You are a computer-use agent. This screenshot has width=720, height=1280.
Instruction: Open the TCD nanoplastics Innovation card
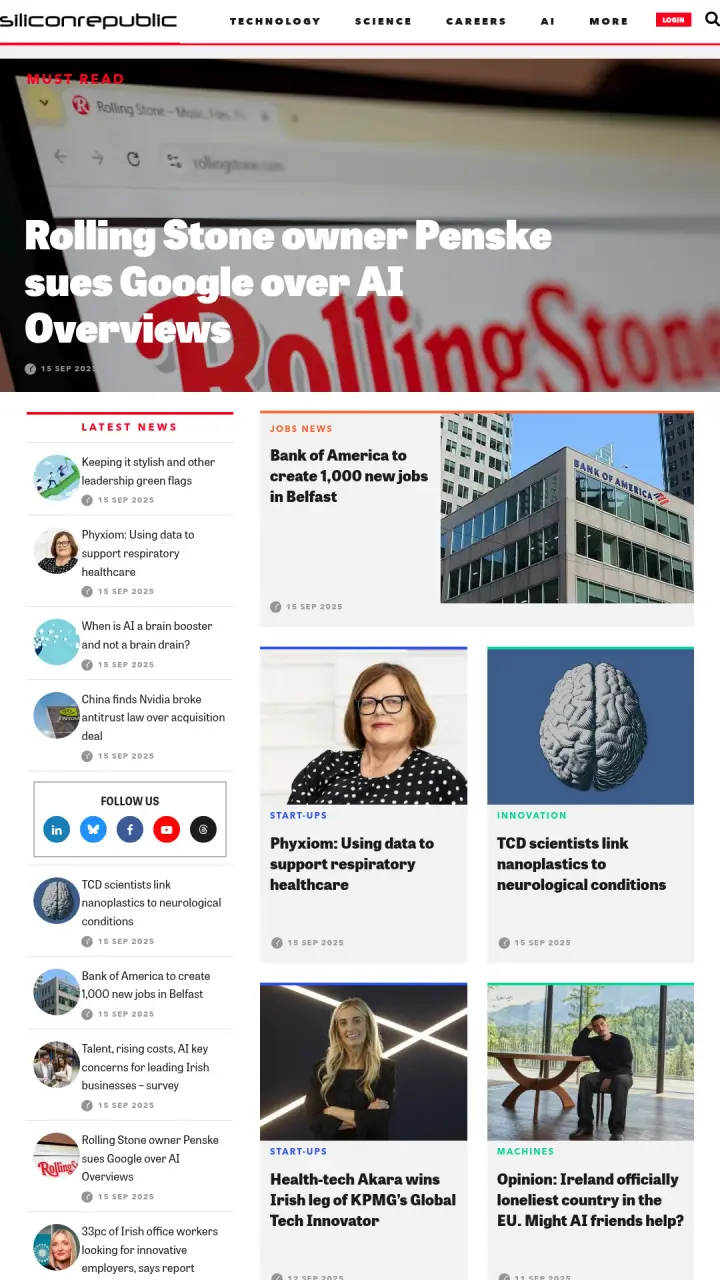pyautogui.click(x=581, y=863)
